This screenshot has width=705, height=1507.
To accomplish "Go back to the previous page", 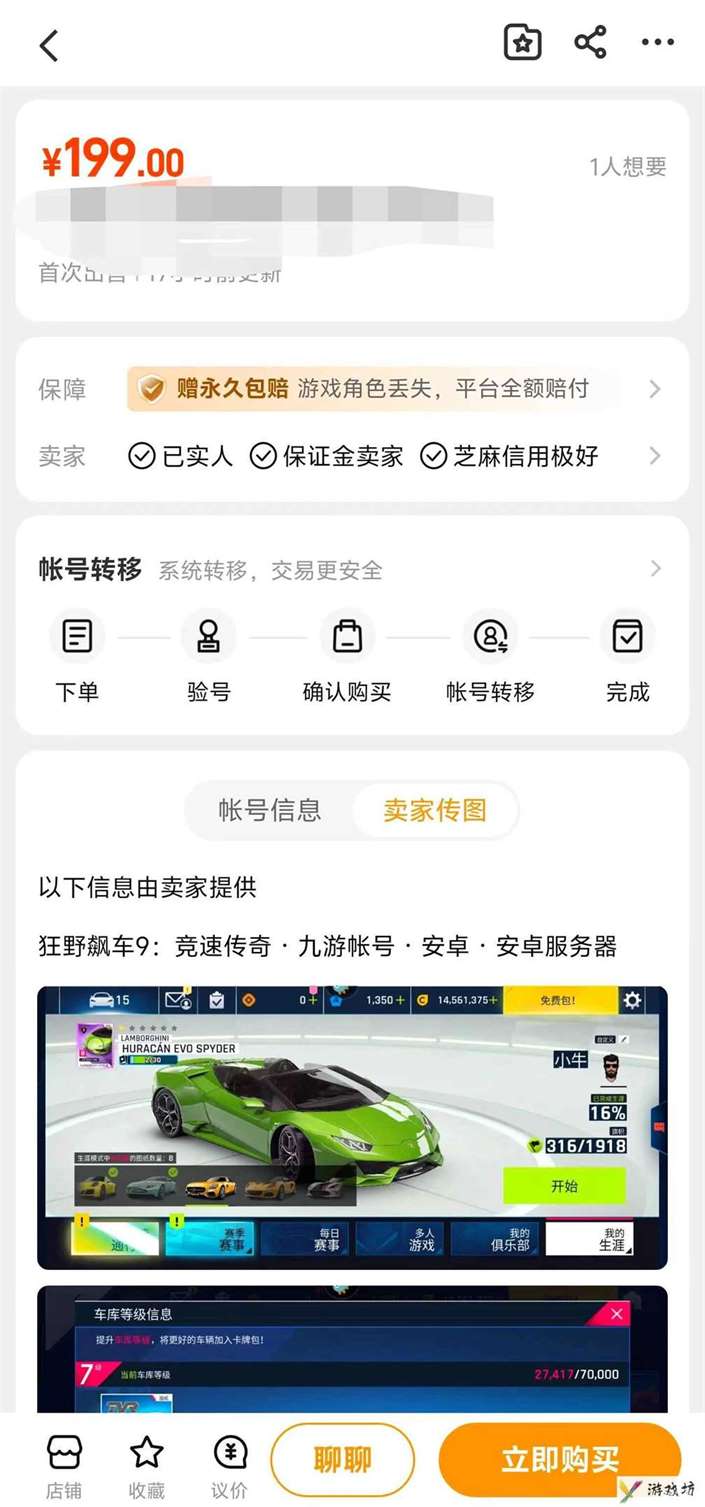I will click(49, 45).
